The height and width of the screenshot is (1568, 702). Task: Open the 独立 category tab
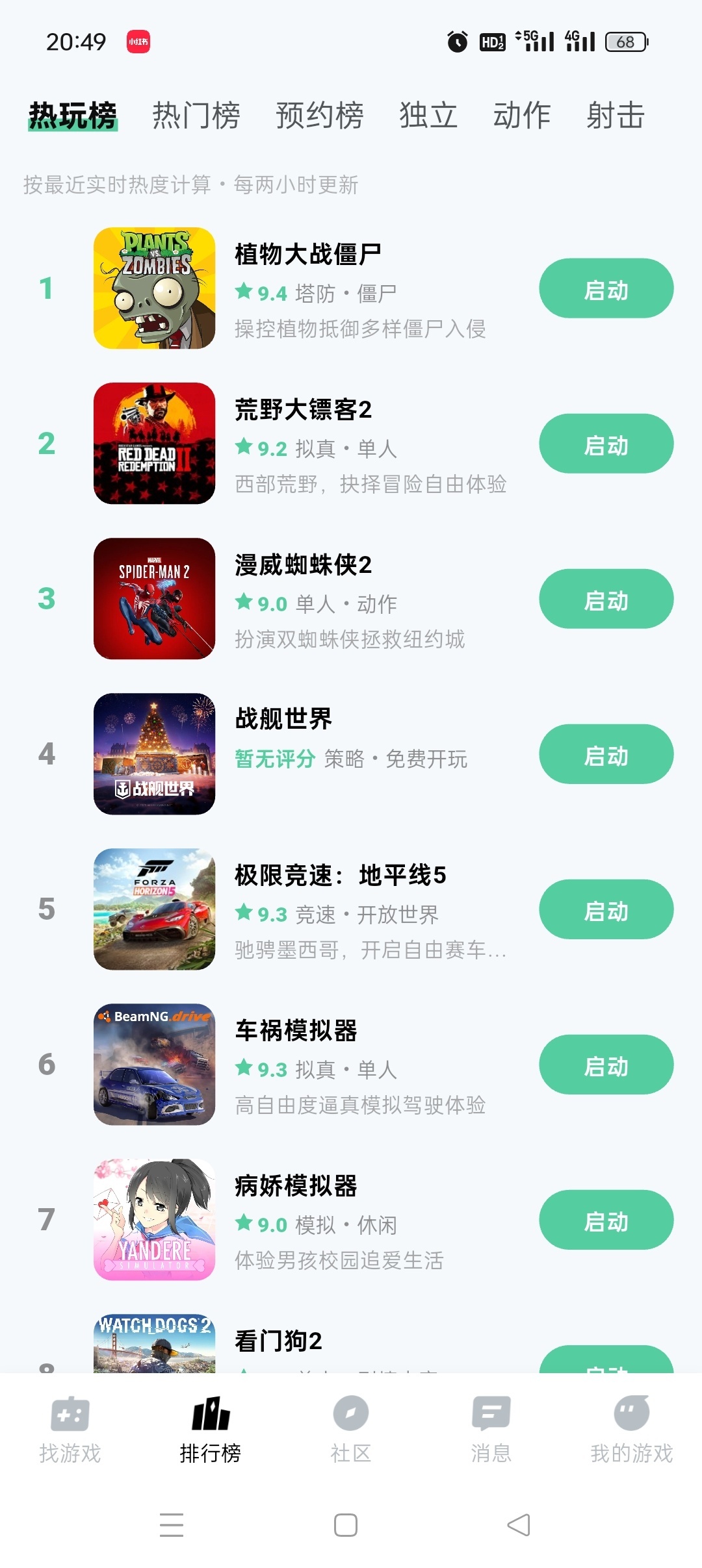428,114
